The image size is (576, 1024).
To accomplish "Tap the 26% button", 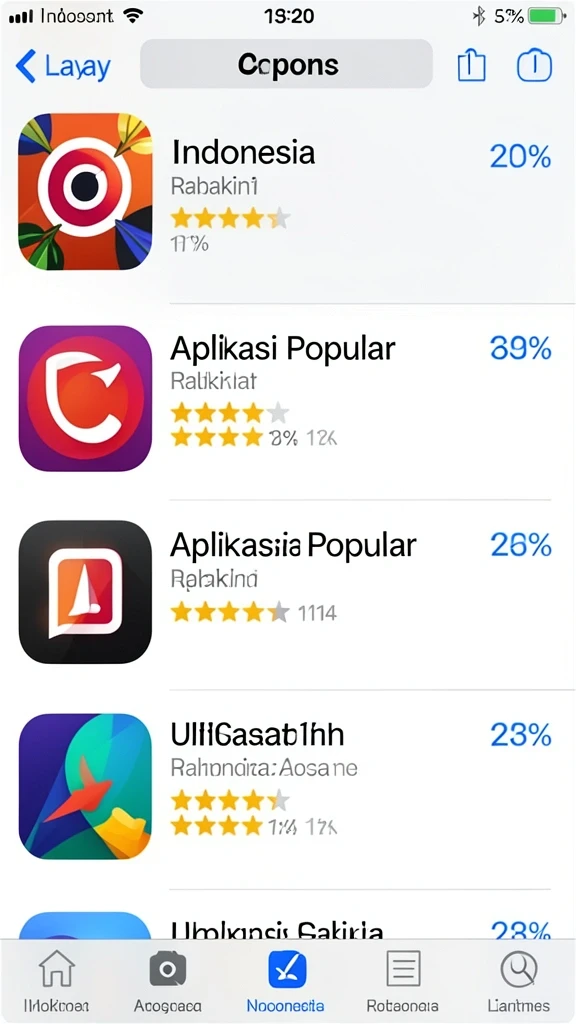I will (521, 545).
